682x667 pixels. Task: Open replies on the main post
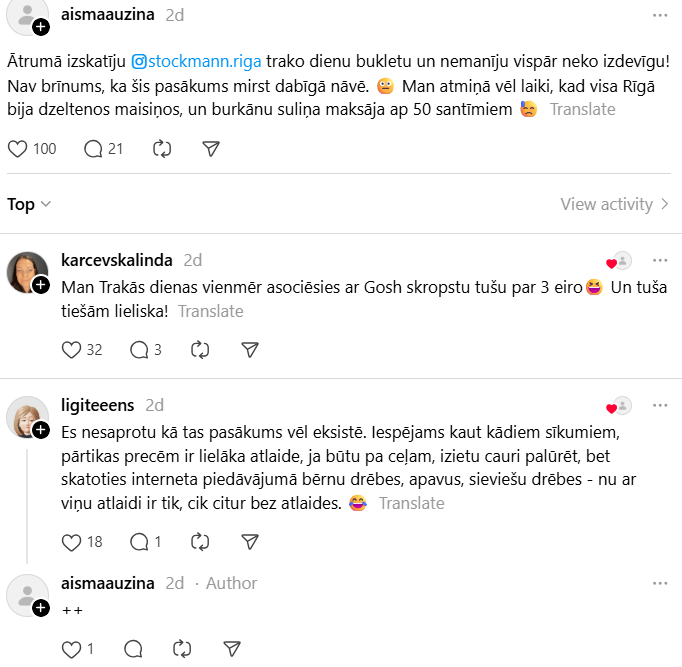(x=93, y=149)
